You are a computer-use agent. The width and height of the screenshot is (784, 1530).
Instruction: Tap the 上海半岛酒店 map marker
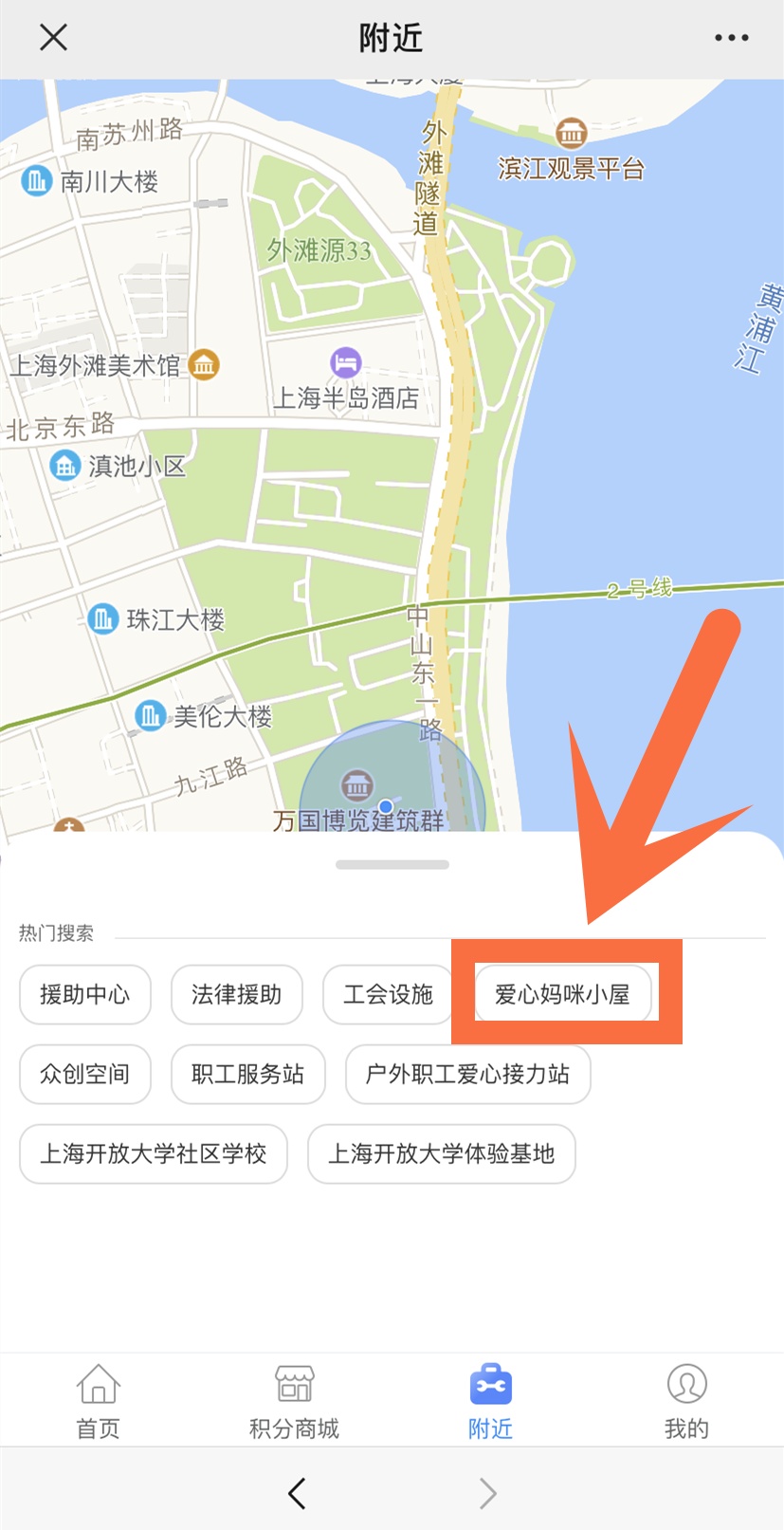coord(346,362)
